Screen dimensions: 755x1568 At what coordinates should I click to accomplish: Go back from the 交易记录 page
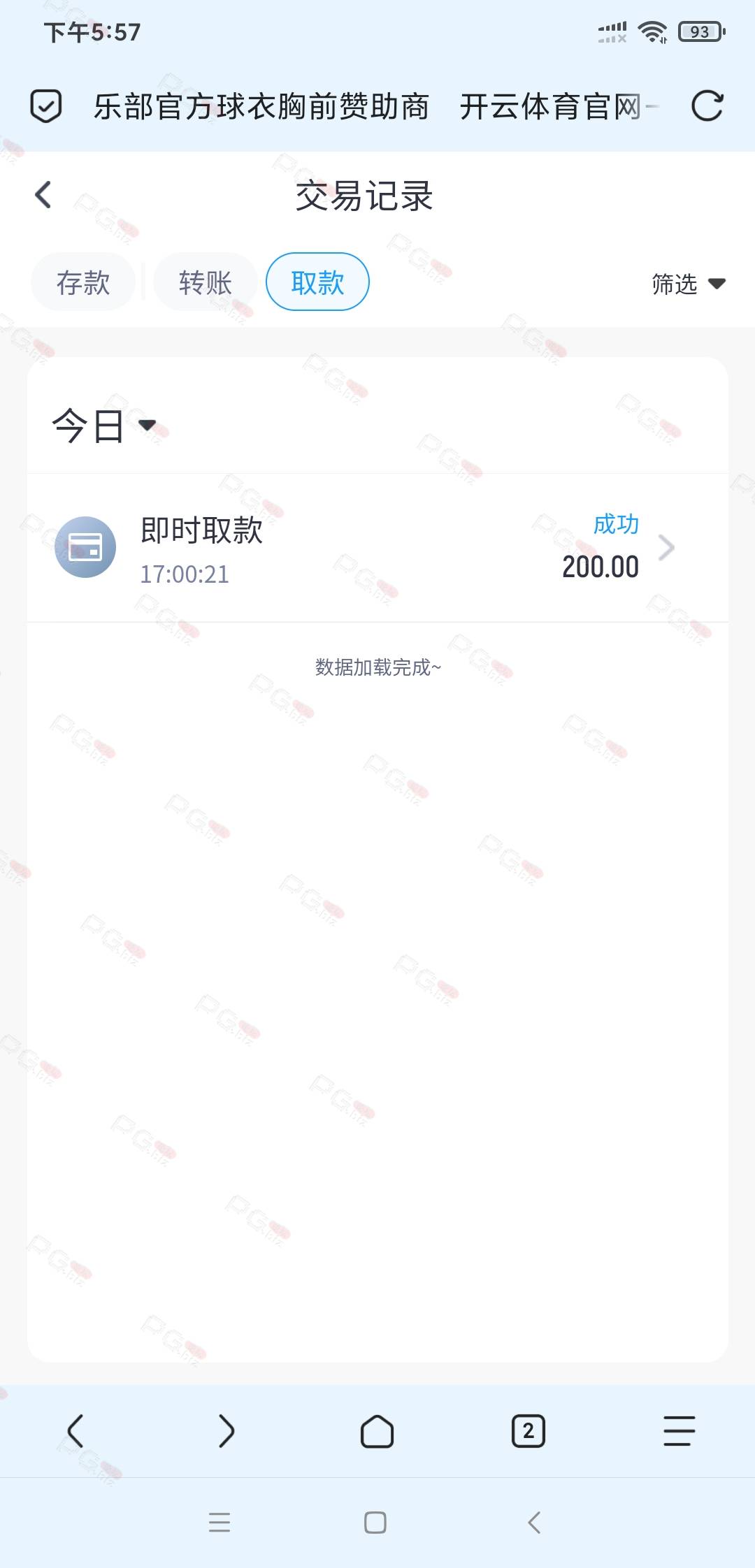point(43,195)
